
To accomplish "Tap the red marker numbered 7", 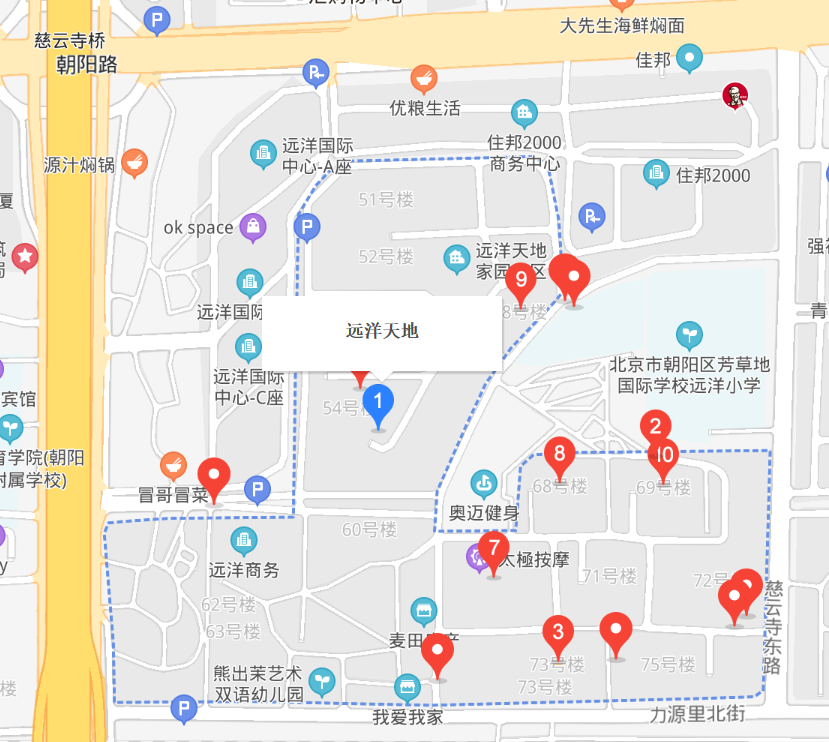I will 493,549.
